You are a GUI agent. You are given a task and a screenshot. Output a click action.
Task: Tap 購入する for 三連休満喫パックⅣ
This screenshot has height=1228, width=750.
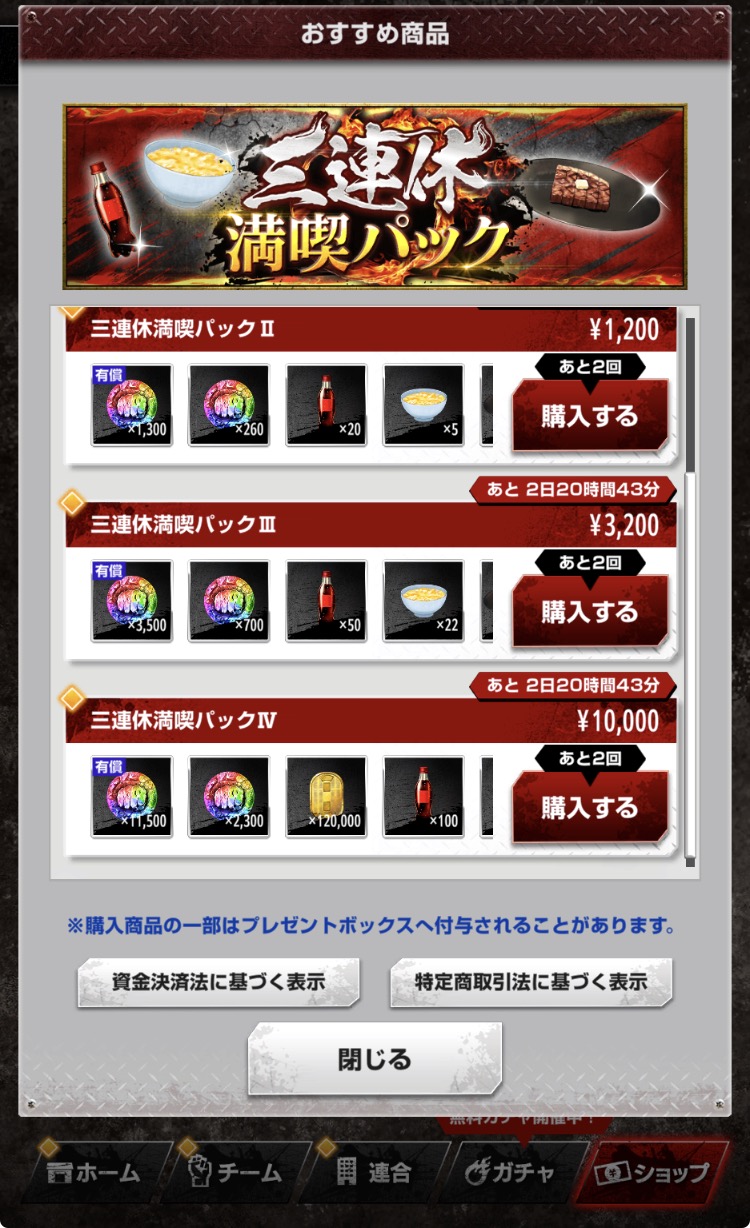click(589, 806)
